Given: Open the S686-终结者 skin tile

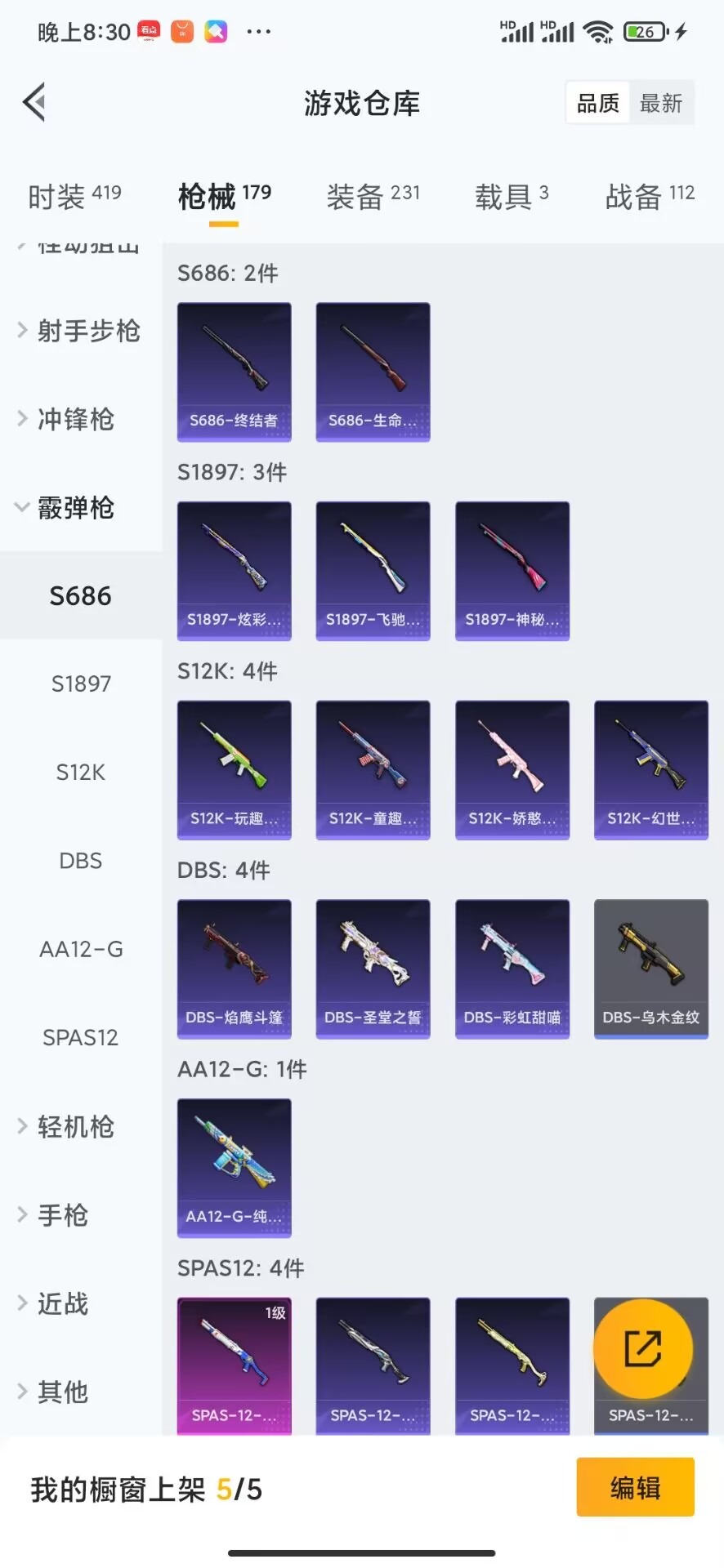Looking at the screenshot, I should coord(235,372).
